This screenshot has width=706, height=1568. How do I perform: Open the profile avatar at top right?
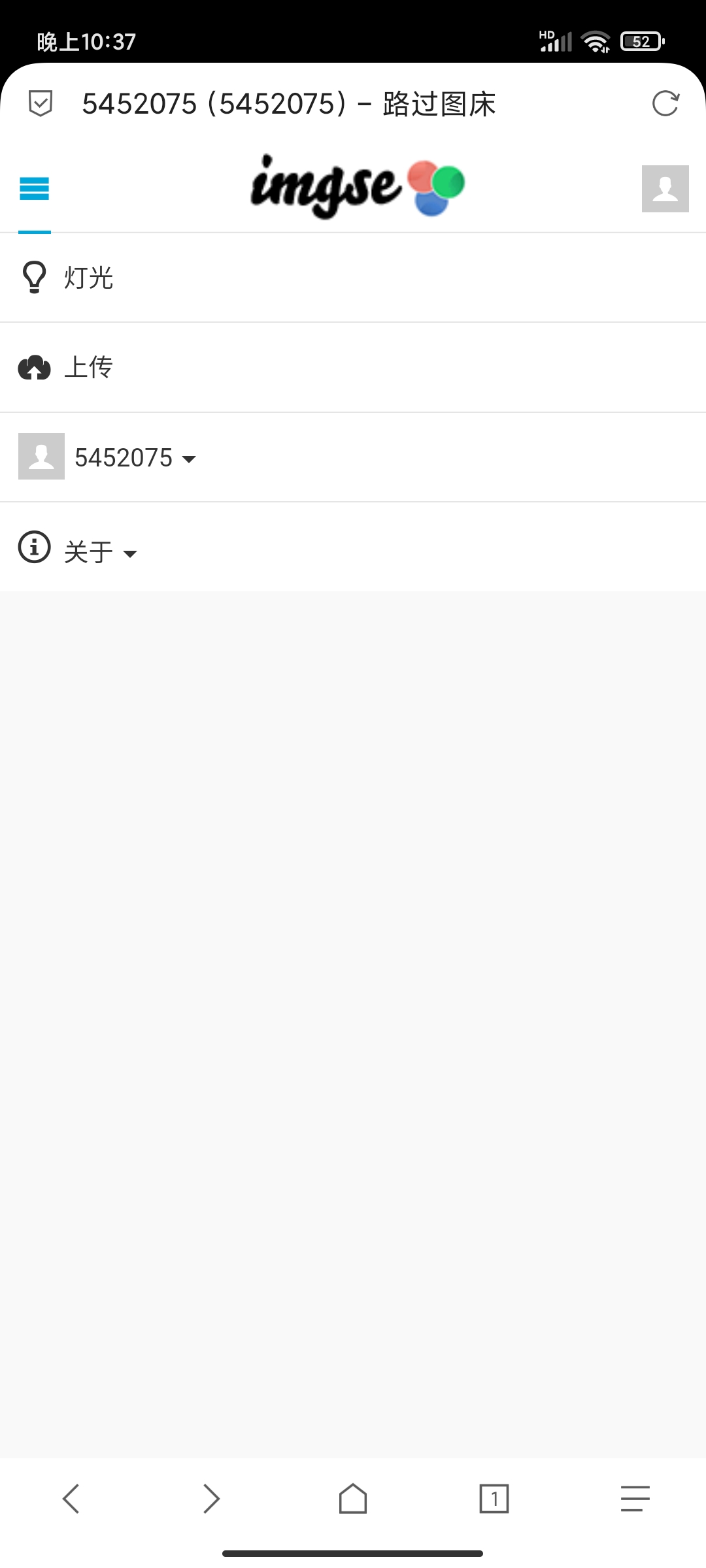point(665,189)
